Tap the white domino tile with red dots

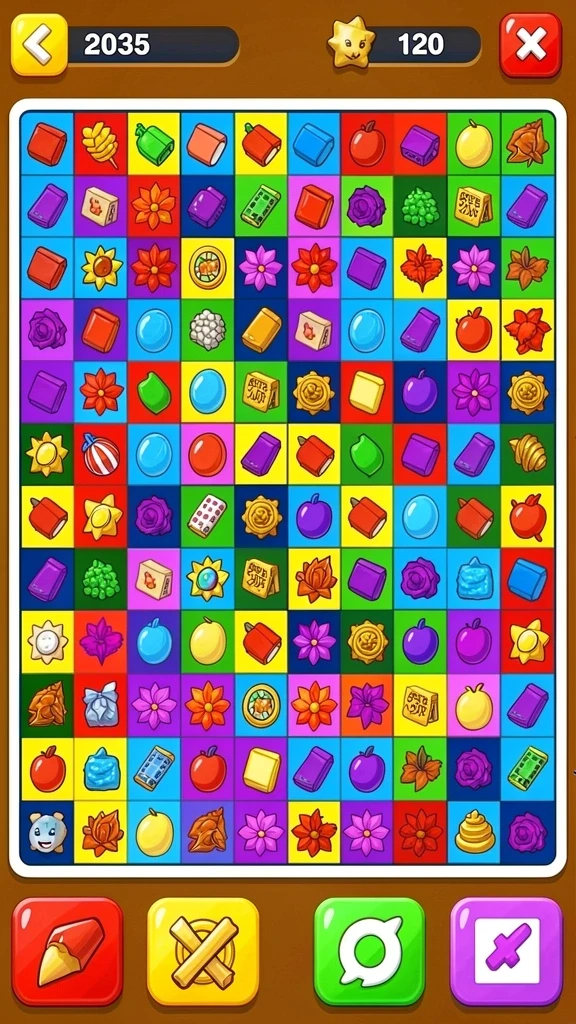(208, 516)
